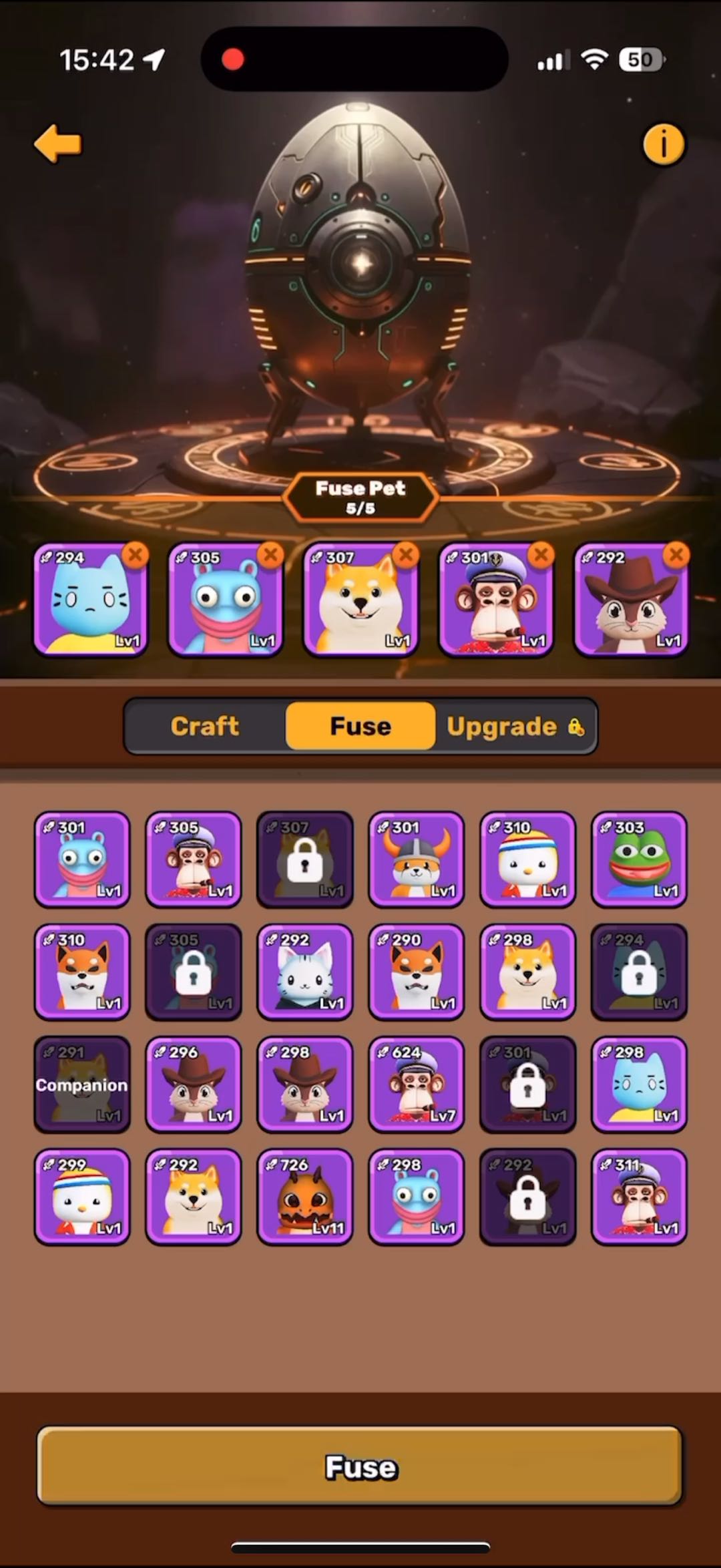The width and height of the screenshot is (721, 1568).
Task: Remove the 305 blue bear from fusion
Action: (270, 554)
